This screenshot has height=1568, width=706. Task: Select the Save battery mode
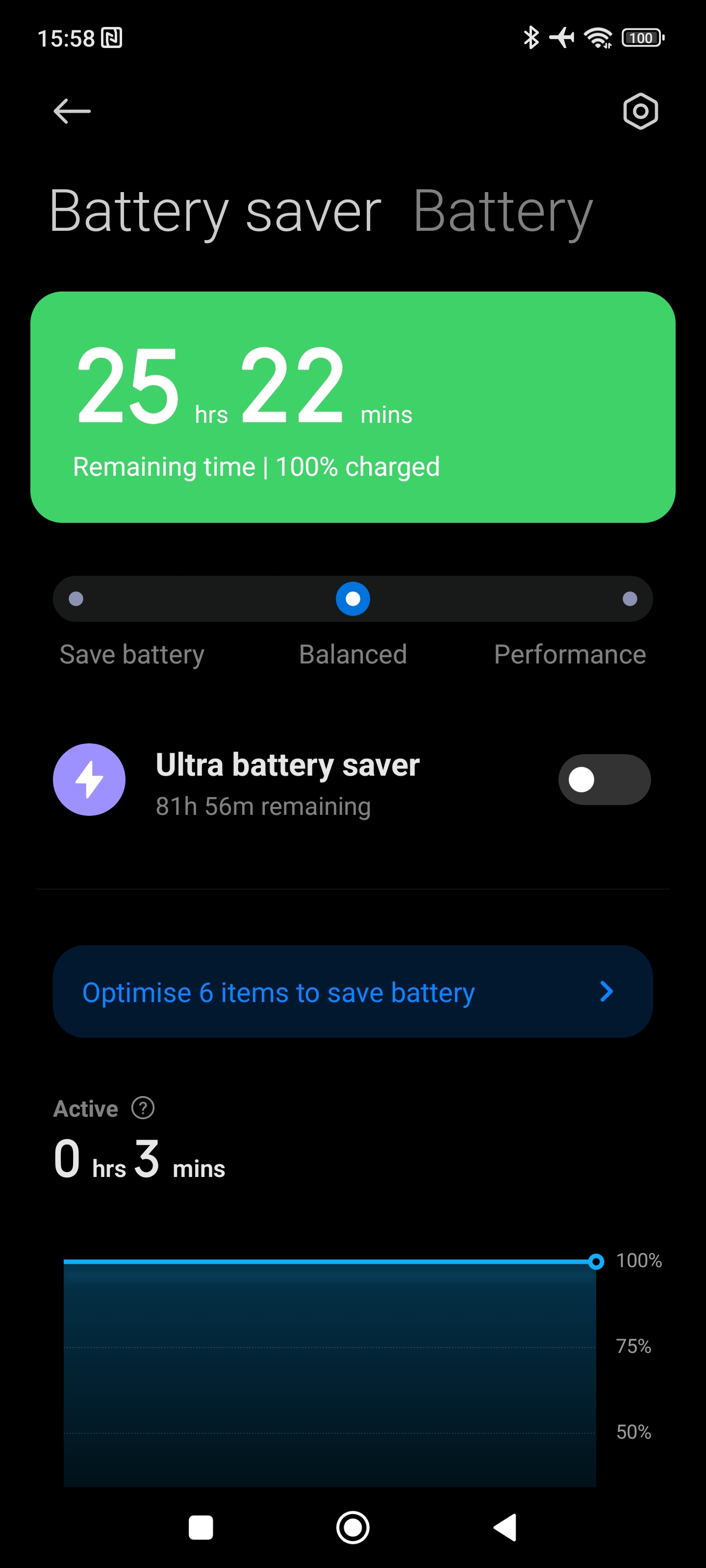click(x=76, y=599)
